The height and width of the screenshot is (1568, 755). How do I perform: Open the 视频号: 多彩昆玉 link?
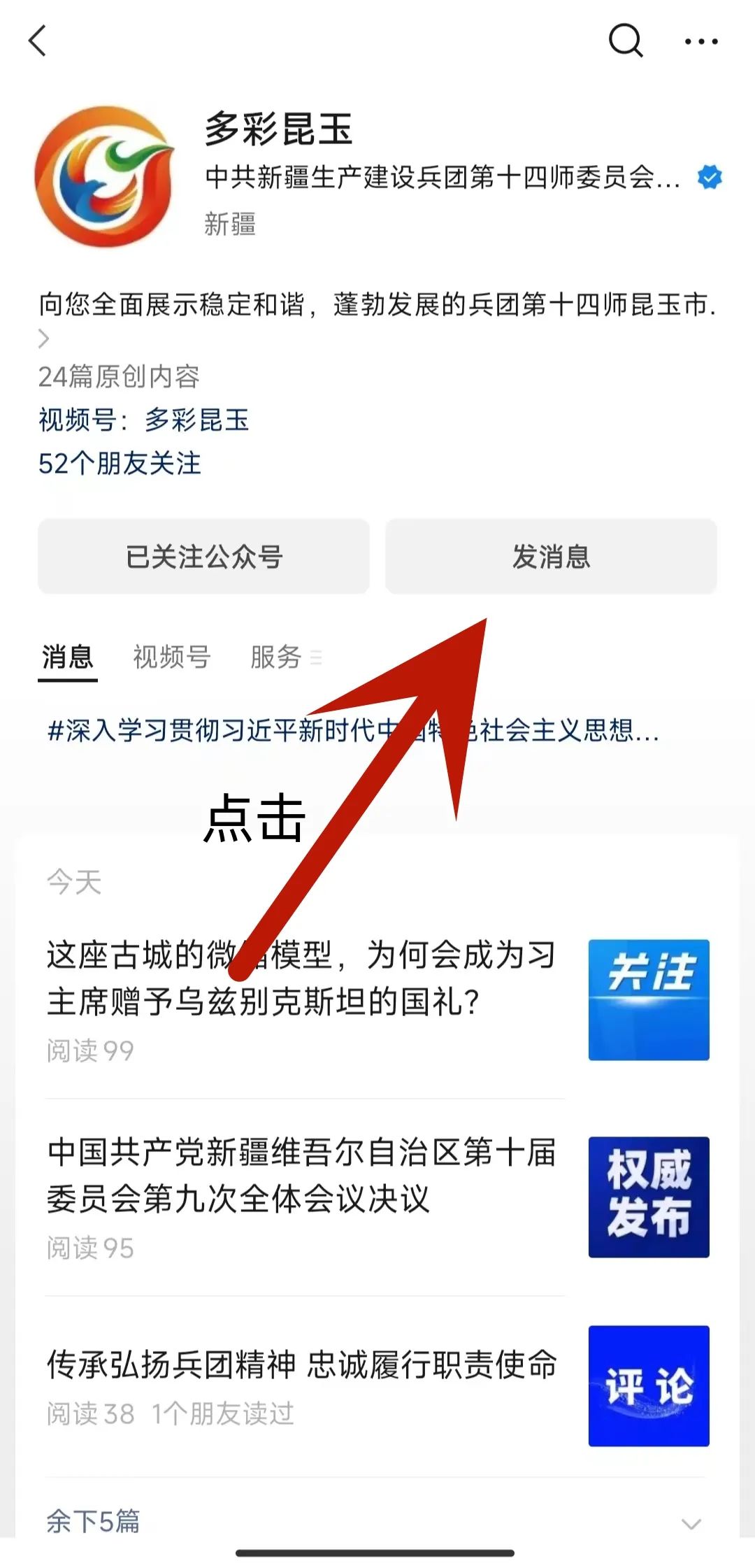click(144, 420)
